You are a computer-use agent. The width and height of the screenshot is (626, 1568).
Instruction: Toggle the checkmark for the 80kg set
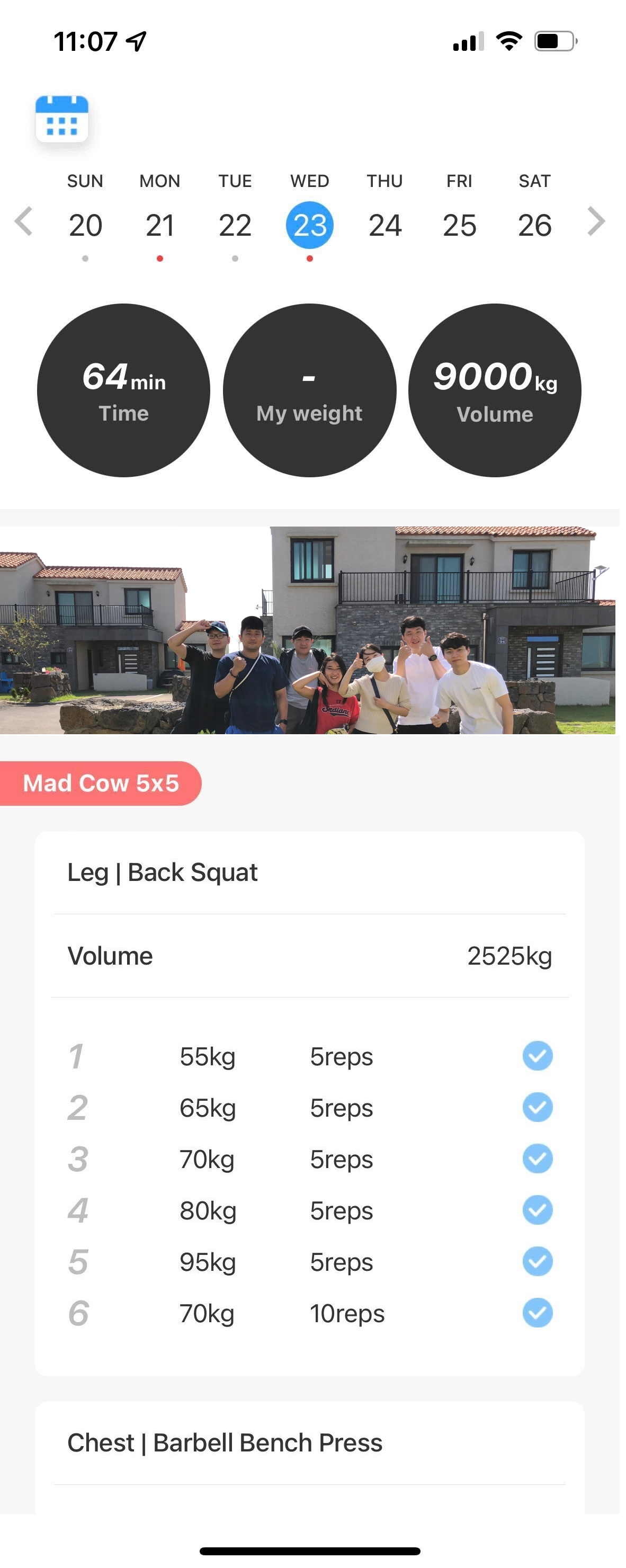pos(537,1210)
